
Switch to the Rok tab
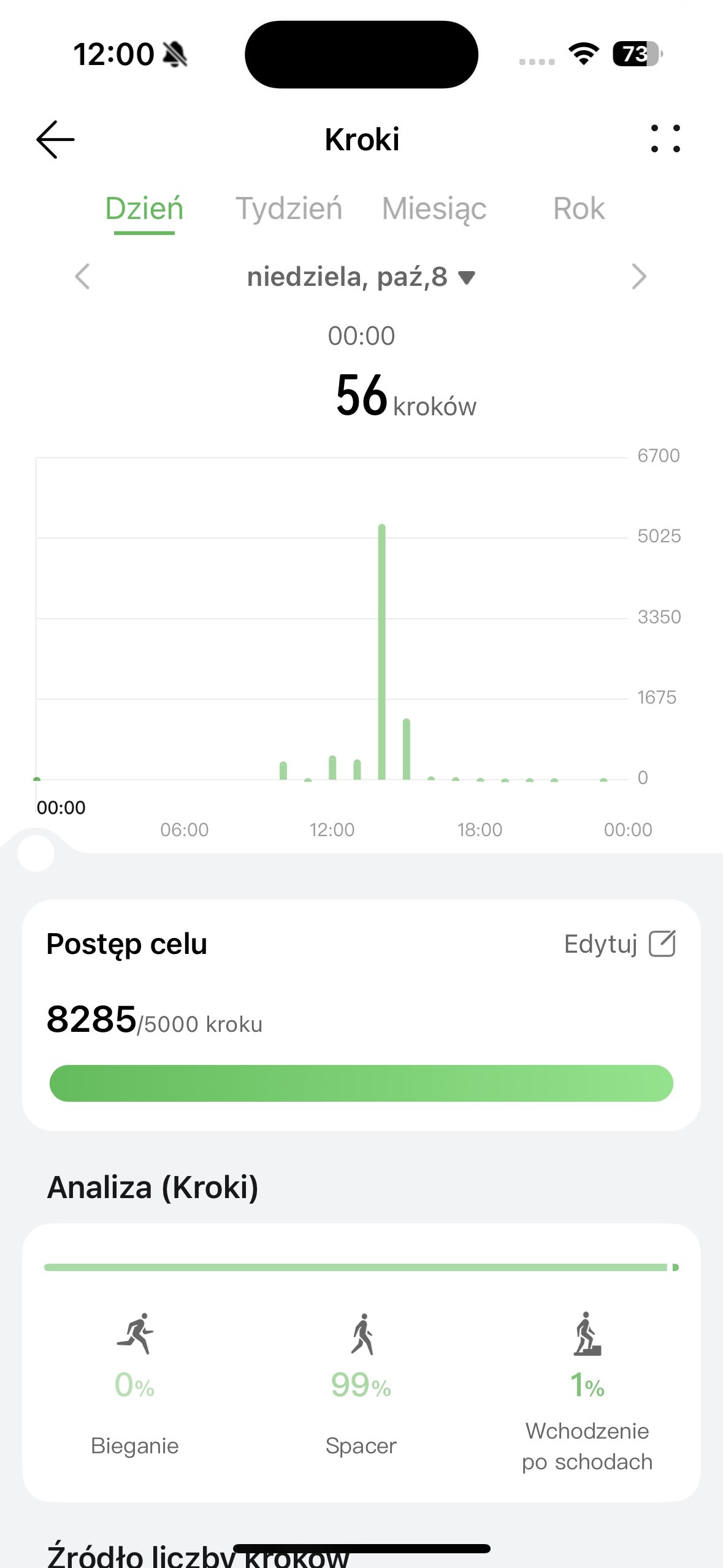point(579,209)
